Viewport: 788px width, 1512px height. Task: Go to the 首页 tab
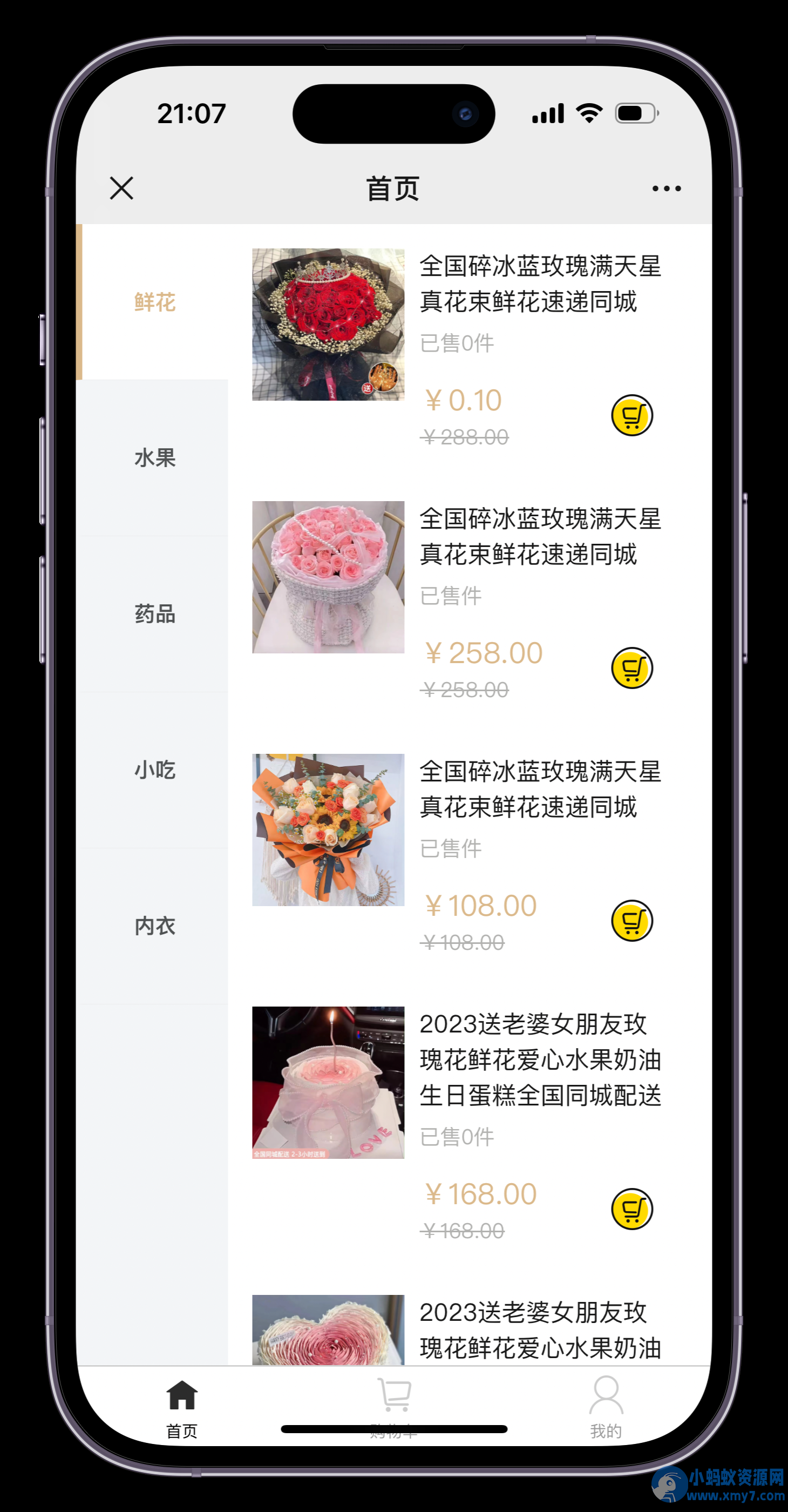(182, 1406)
